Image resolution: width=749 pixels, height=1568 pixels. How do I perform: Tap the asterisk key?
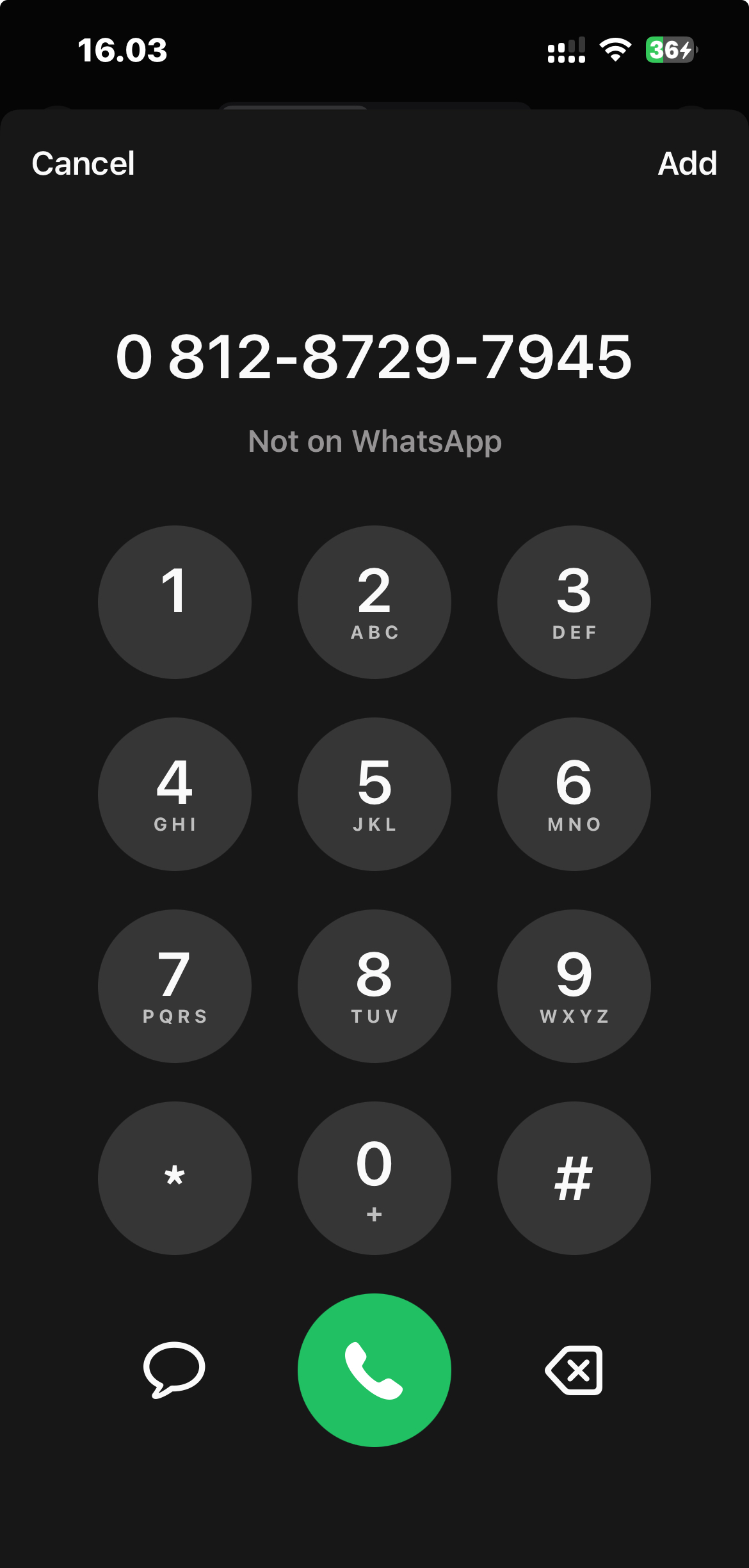[x=175, y=1178]
